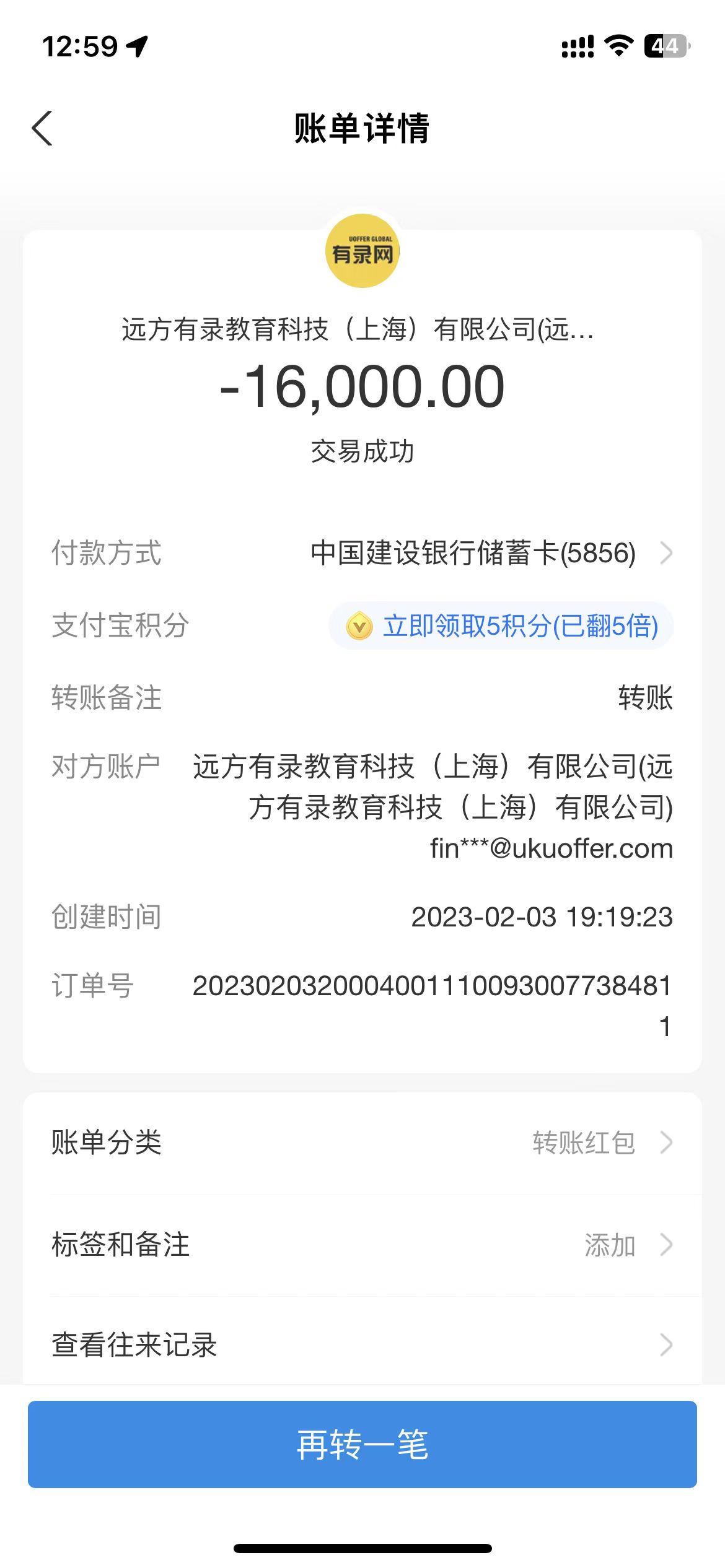
Task: Tap 再转一笔 to transfer again
Action: coord(362,1445)
